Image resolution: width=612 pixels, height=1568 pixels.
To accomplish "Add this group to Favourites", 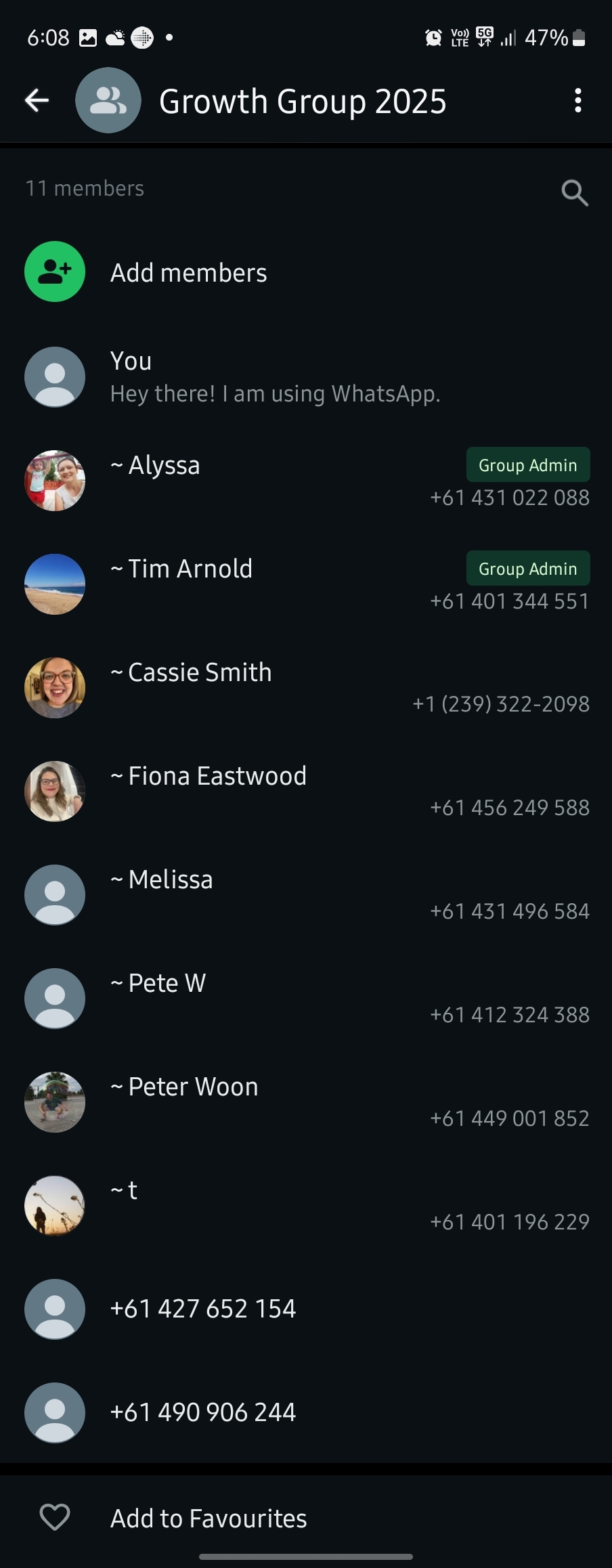I will (209, 1519).
